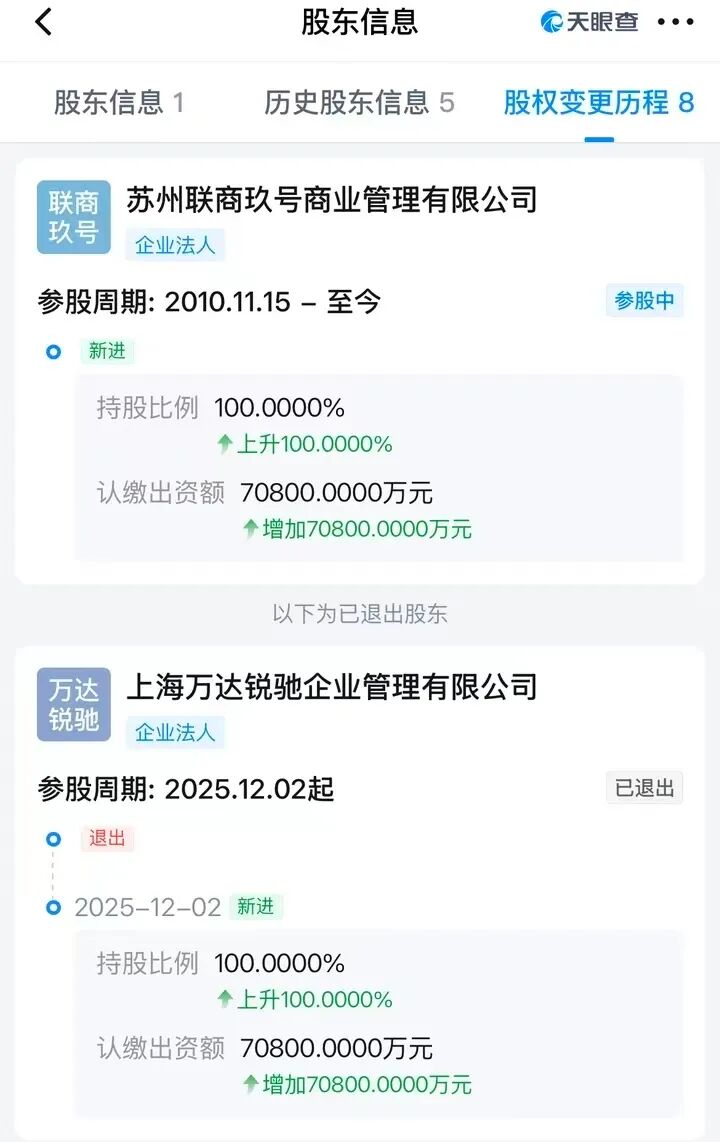Click the blue timeline dot beside 新进
This screenshot has width=720, height=1142.
coord(52,352)
